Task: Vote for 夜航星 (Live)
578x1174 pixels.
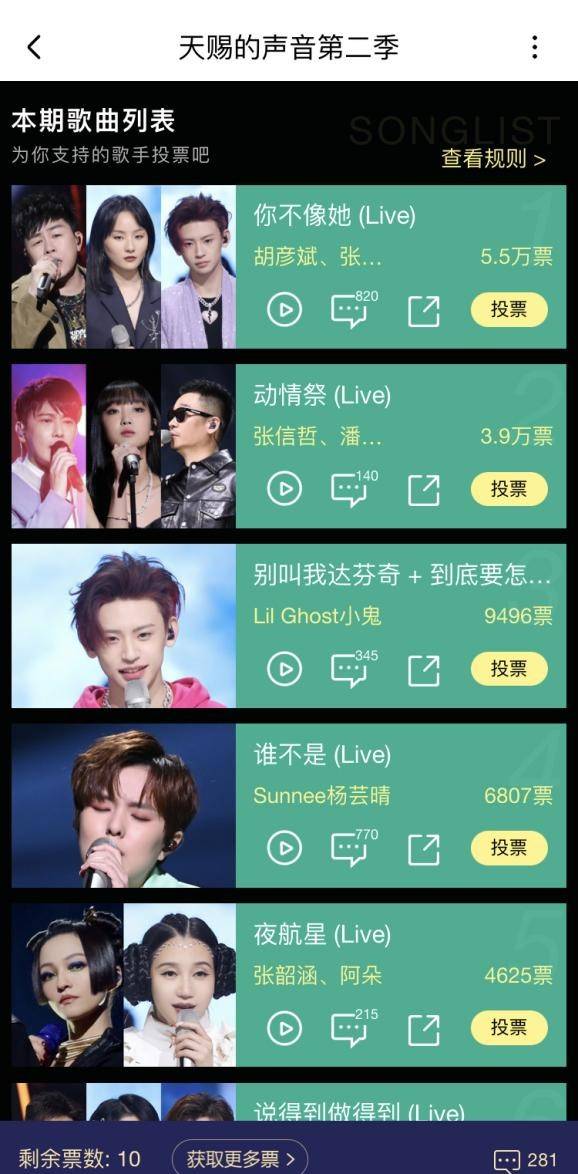Action: [509, 1027]
